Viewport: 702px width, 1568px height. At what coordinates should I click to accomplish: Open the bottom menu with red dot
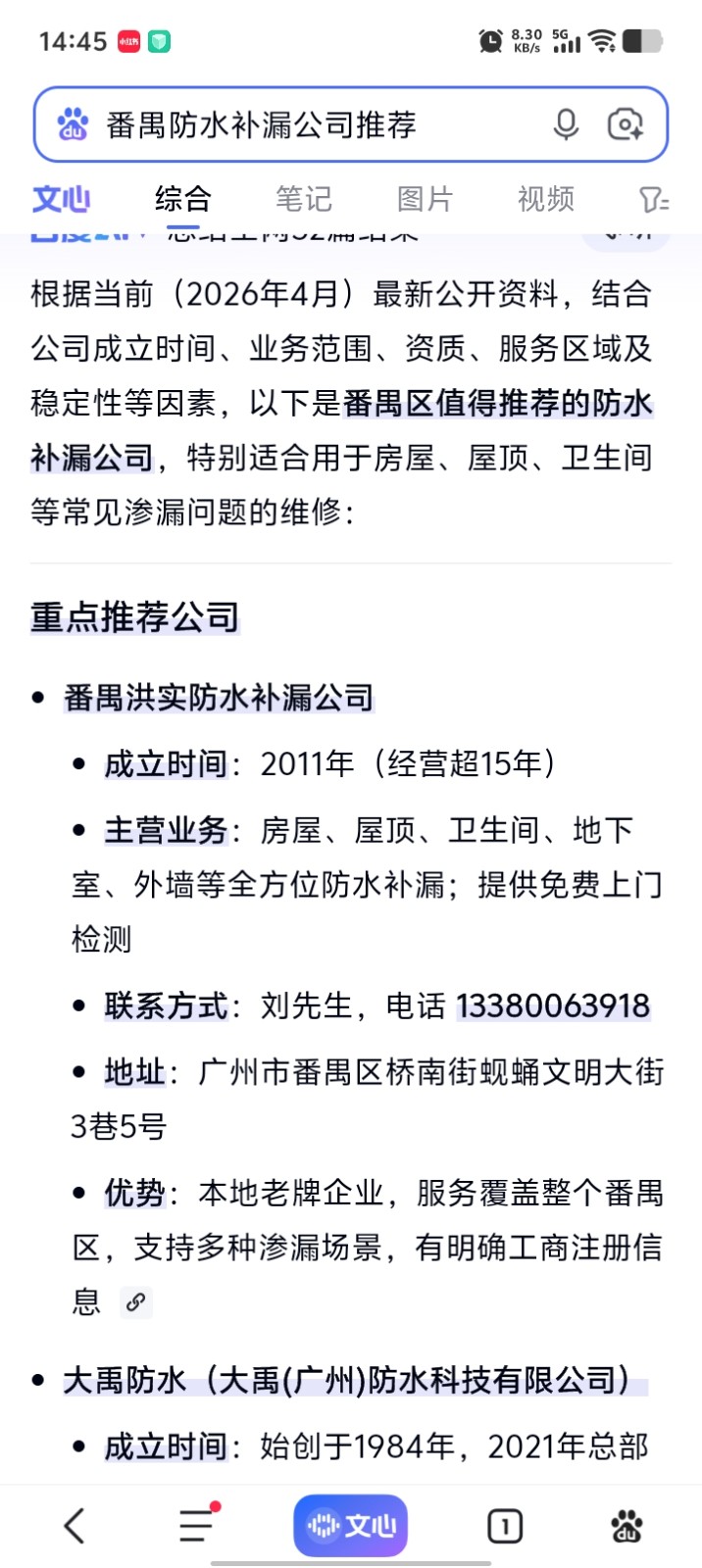[196, 1525]
